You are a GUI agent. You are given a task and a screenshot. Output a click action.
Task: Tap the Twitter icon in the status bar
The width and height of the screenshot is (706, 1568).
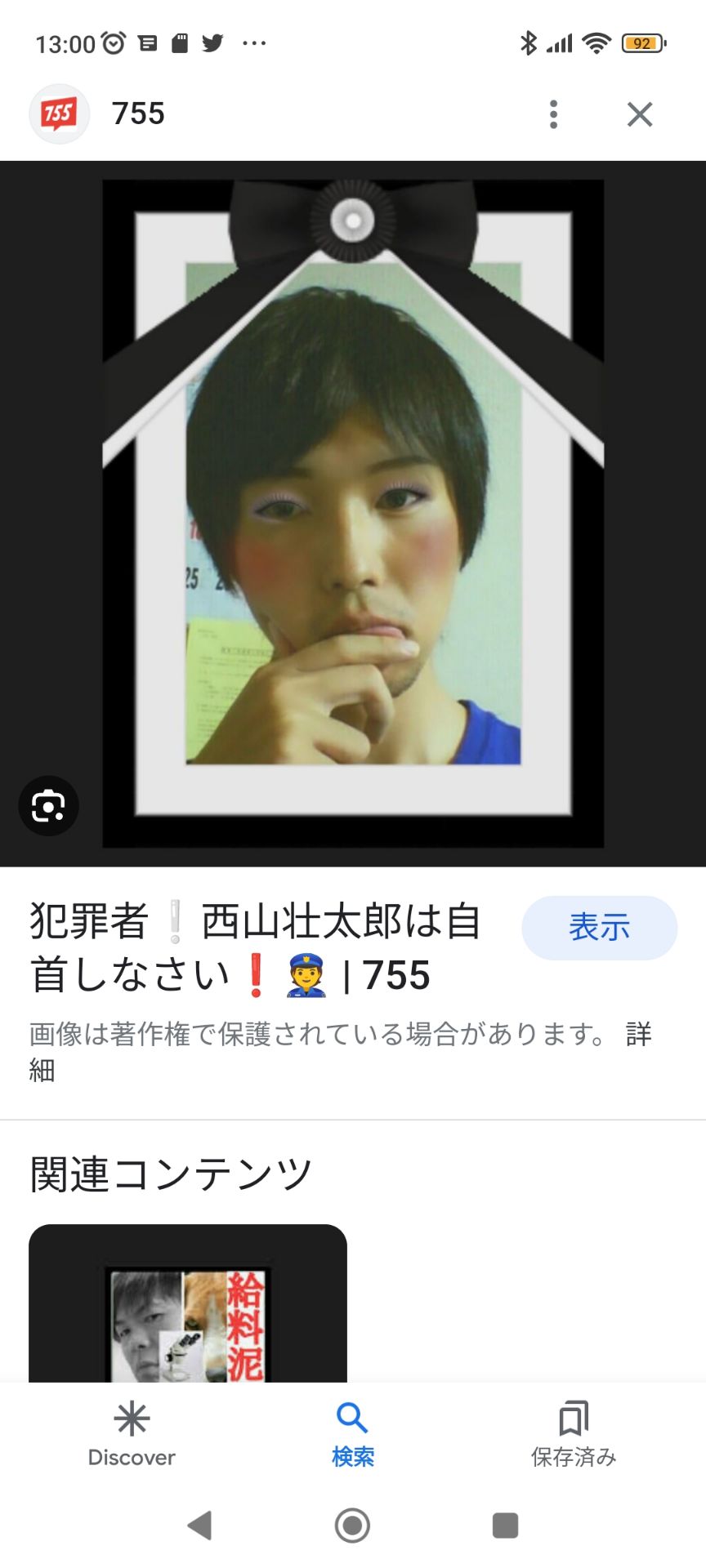pyautogui.click(x=213, y=42)
